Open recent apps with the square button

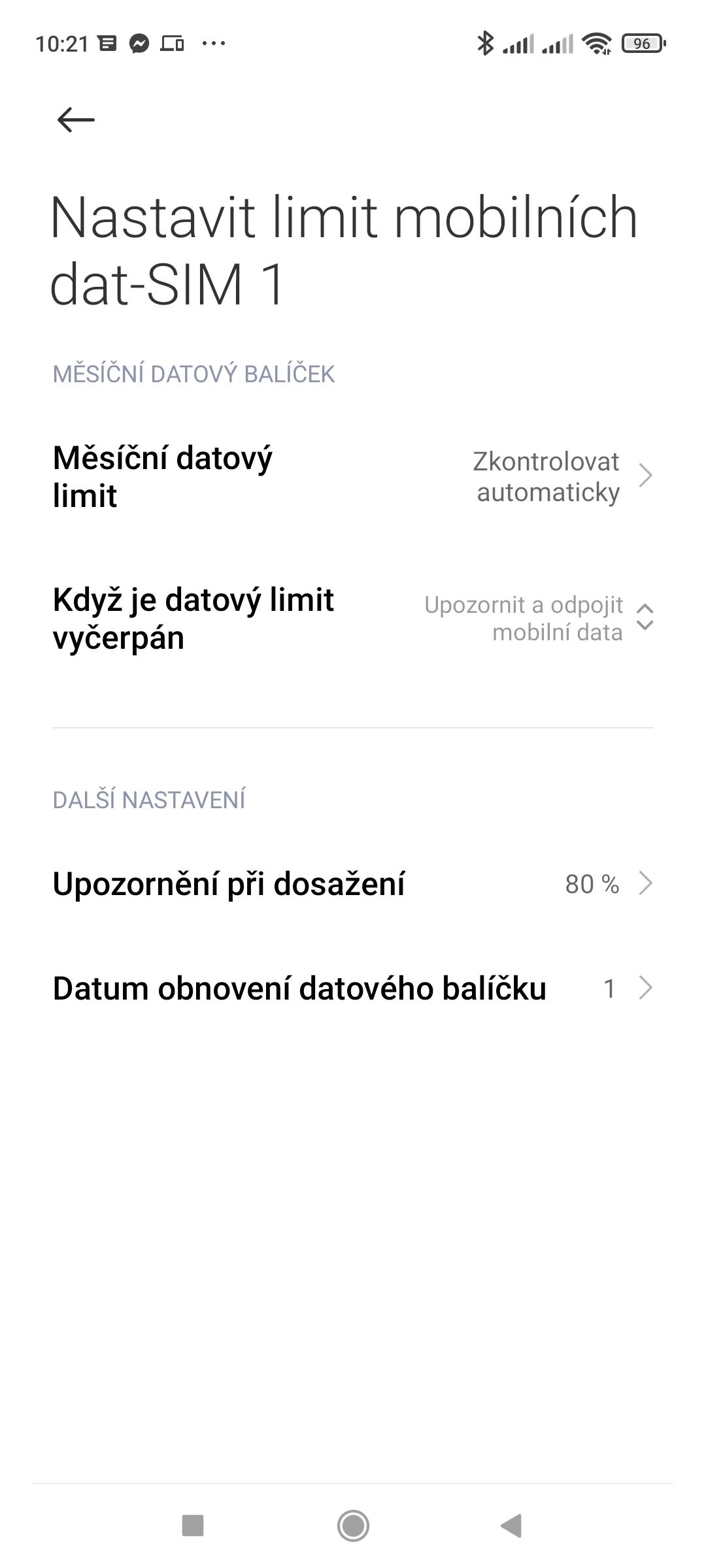point(193,1526)
